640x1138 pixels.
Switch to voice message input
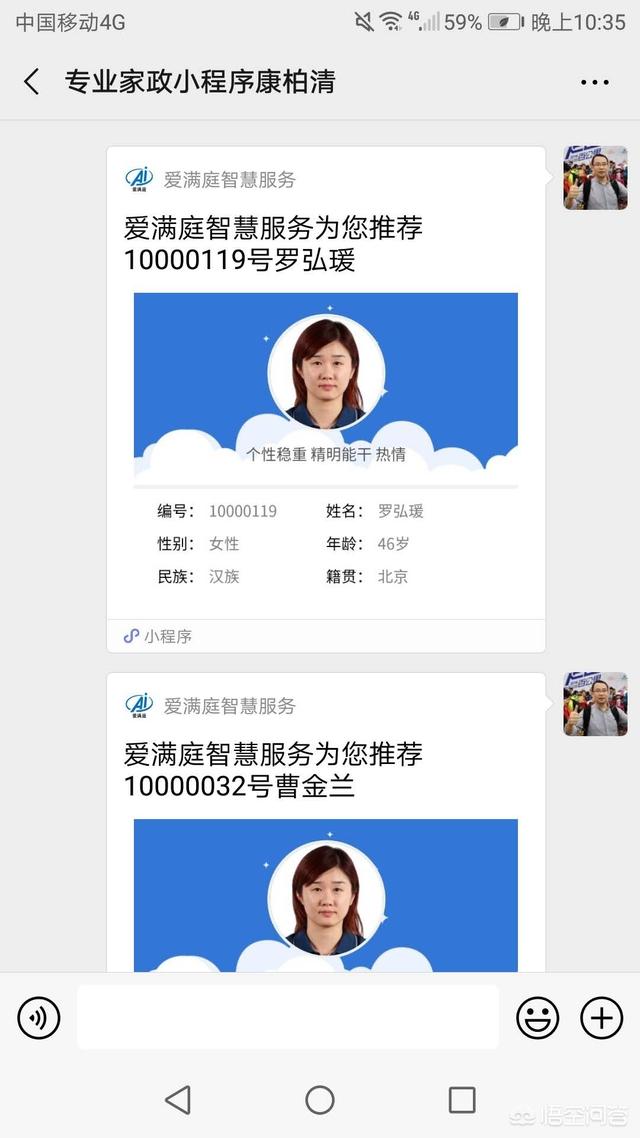[39, 1018]
